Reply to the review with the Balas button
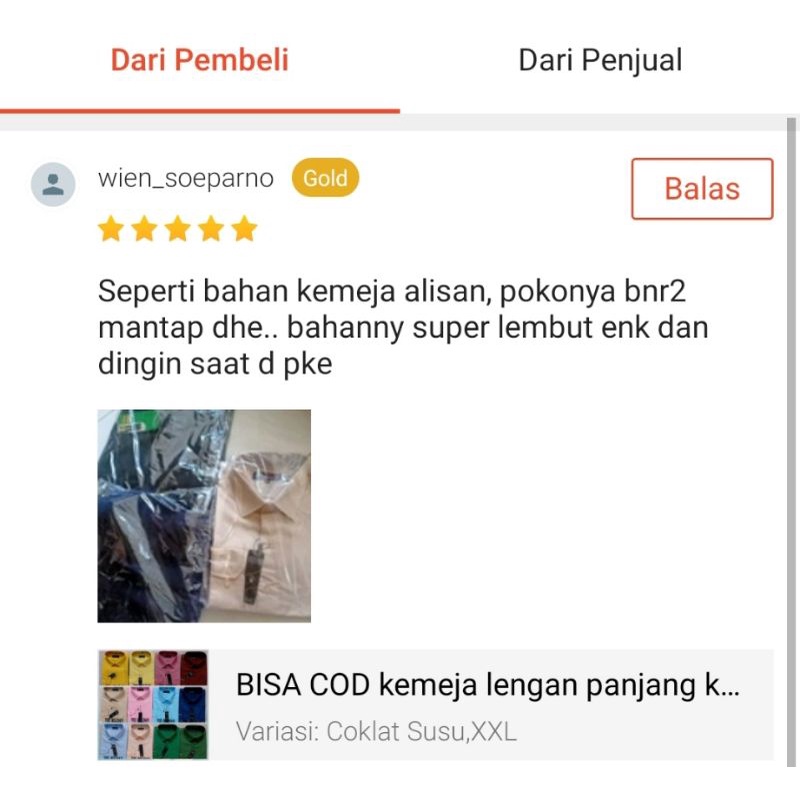The image size is (800, 800). coord(702,189)
